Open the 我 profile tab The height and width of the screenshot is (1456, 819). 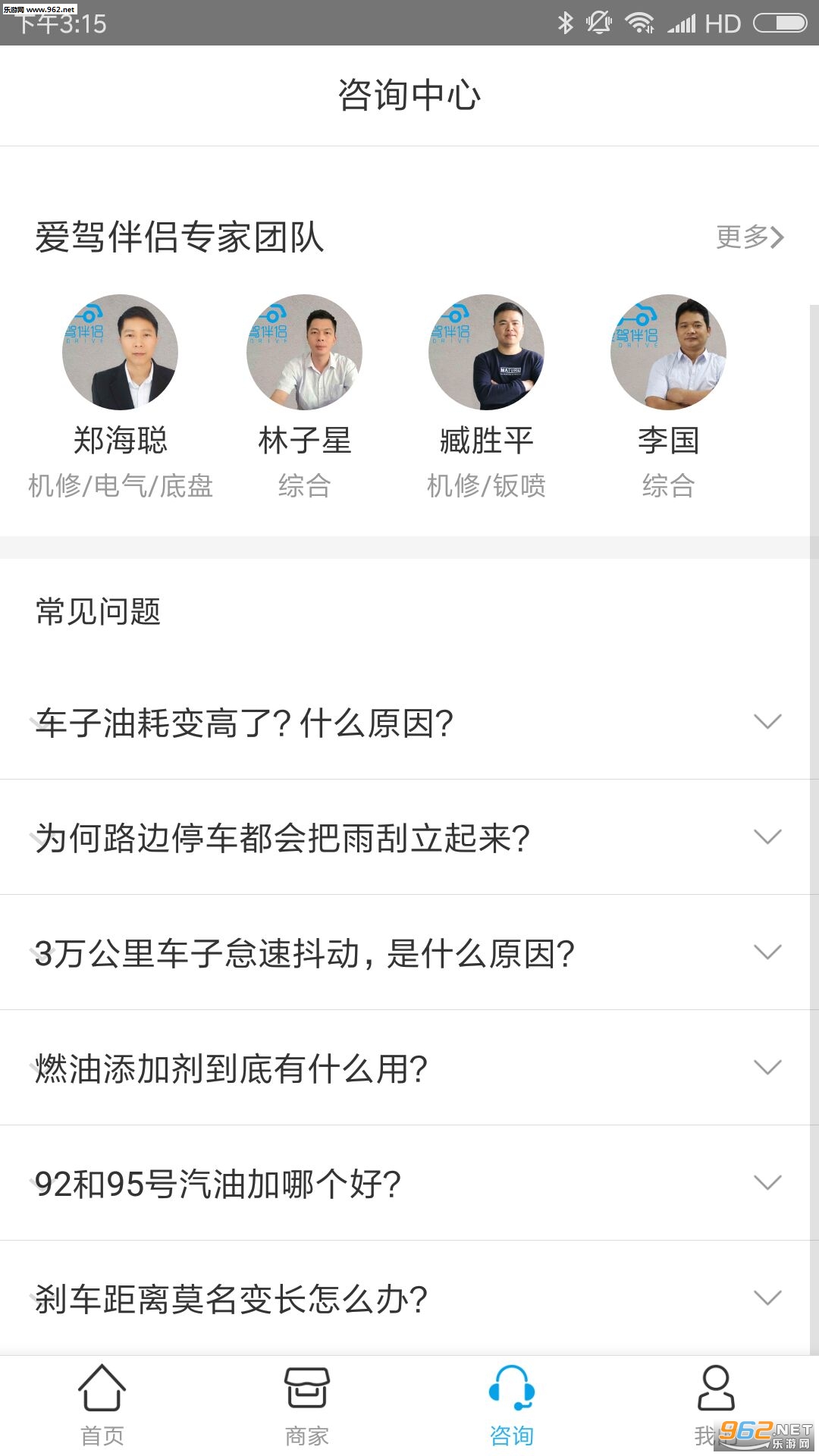coord(715,1404)
